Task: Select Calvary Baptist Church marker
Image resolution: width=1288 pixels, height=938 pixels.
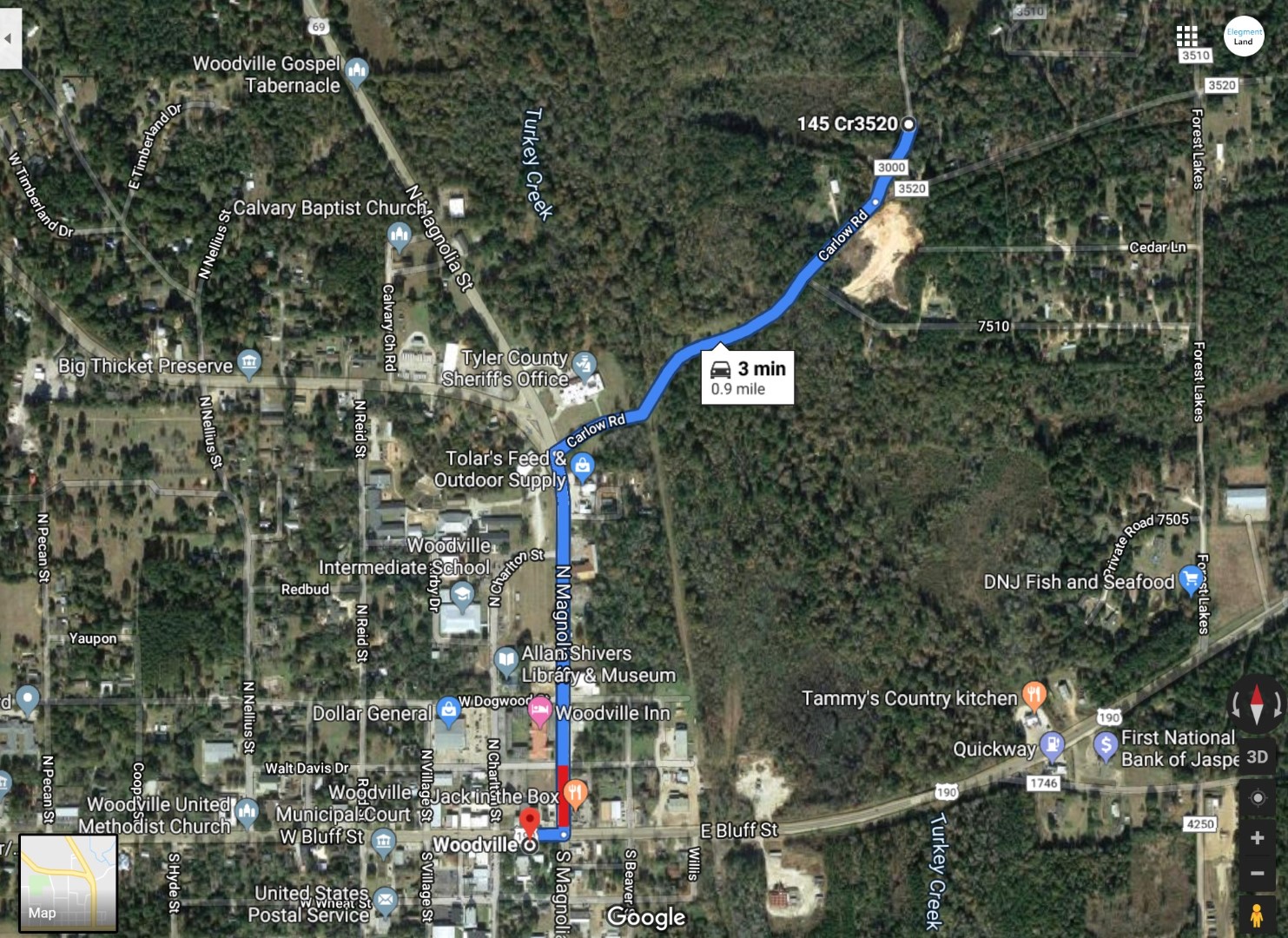Action: pos(400,234)
